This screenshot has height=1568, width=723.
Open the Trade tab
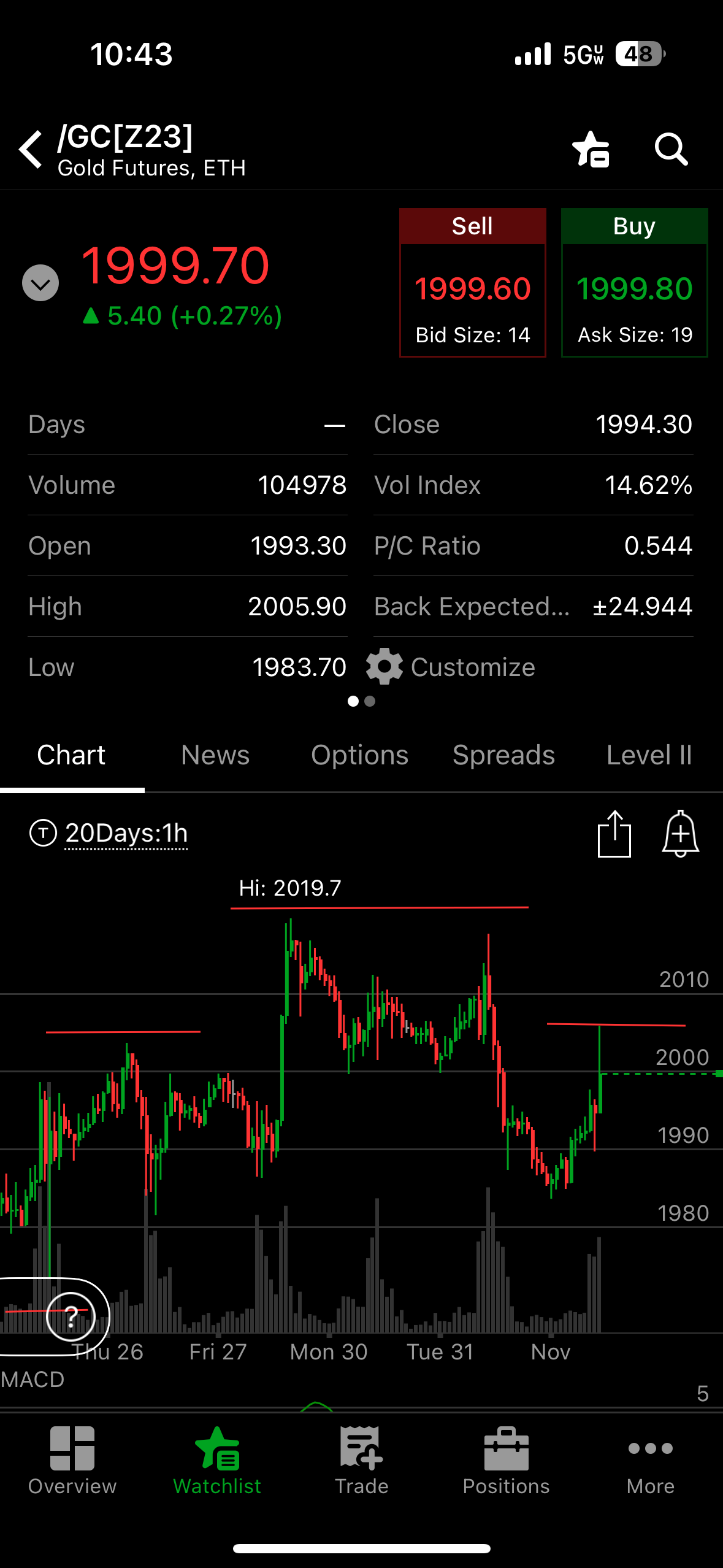(x=362, y=1460)
